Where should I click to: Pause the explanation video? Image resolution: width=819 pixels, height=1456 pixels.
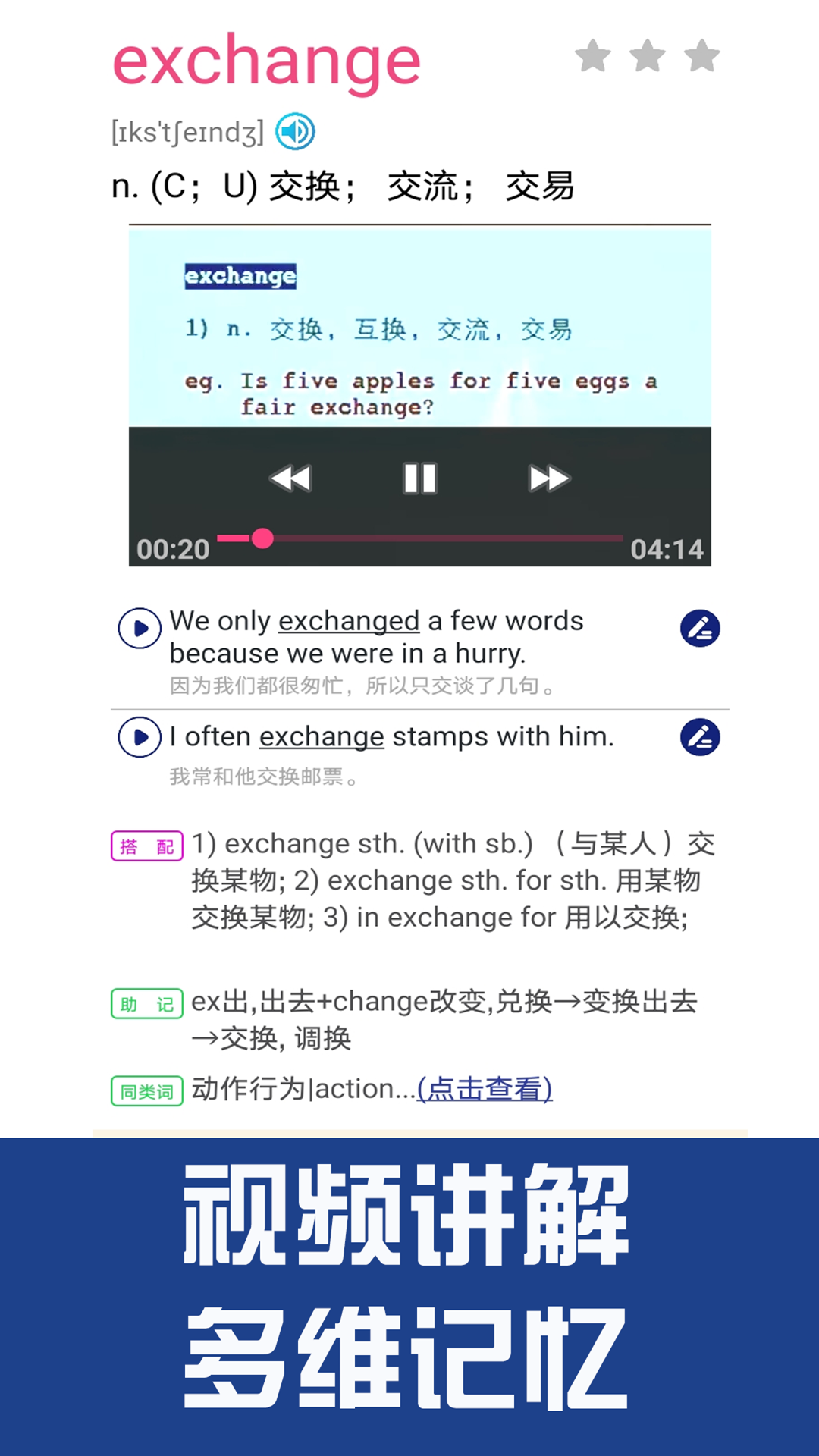(x=422, y=477)
